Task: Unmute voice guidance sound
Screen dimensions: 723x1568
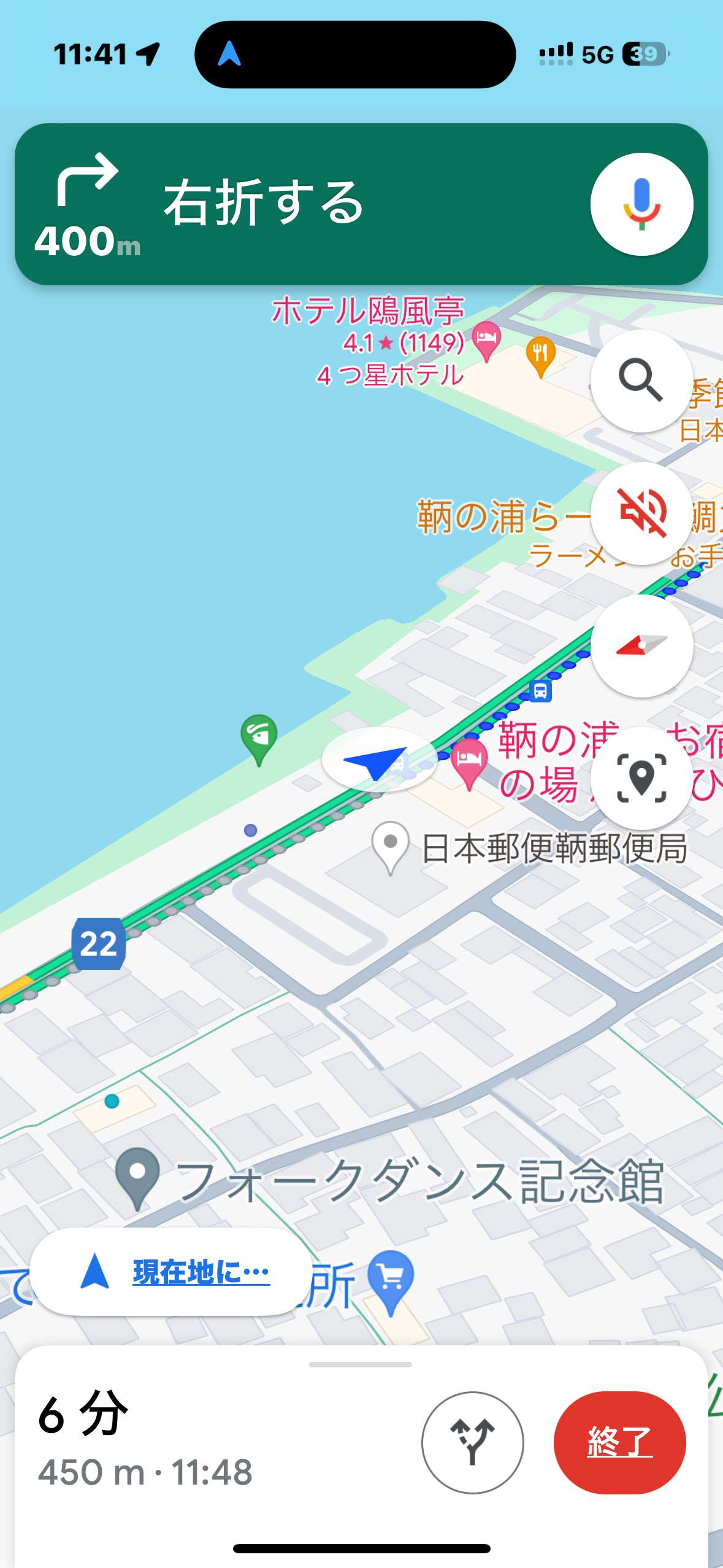Action: click(x=641, y=513)
